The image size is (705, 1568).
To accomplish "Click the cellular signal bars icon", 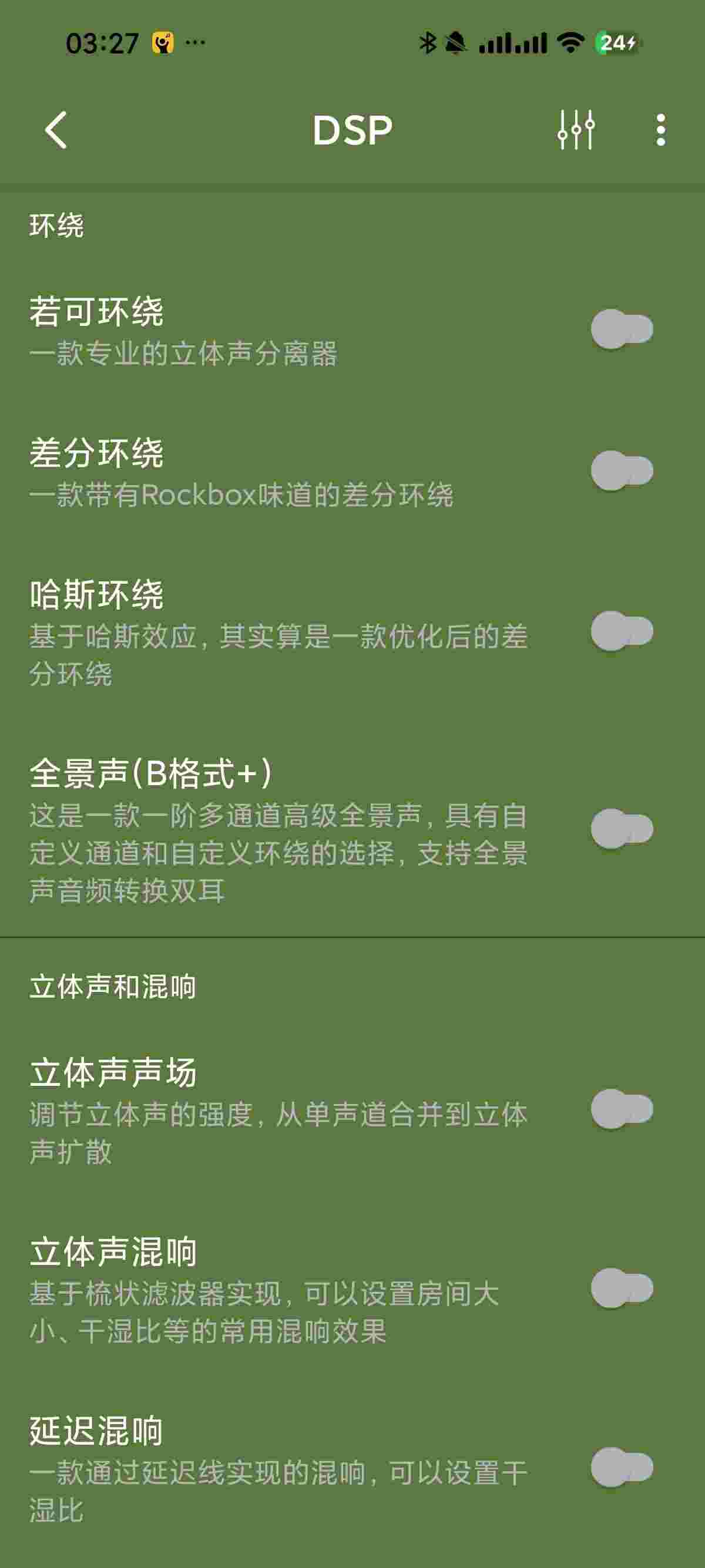I will pos(511,41).
